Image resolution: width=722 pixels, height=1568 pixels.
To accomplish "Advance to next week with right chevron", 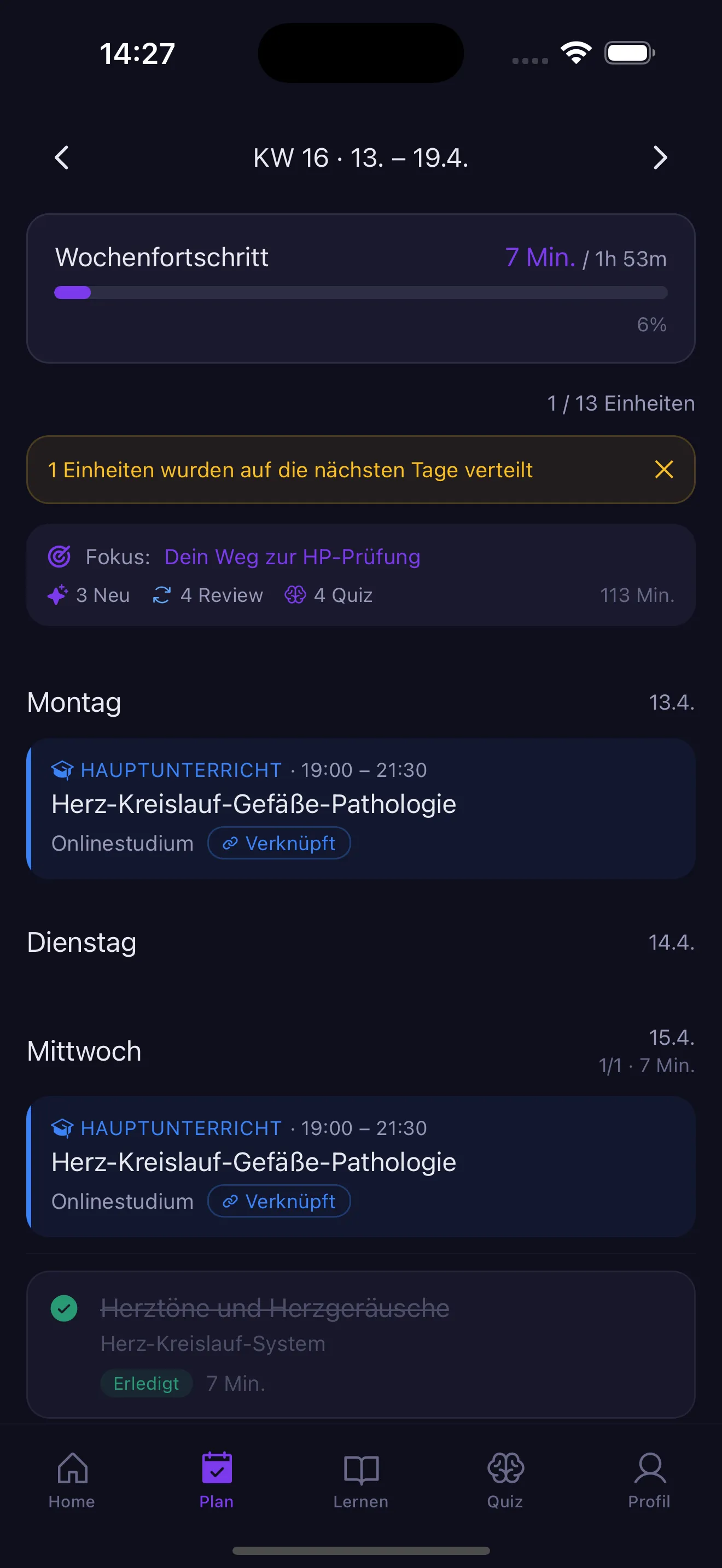I will 660,157.
